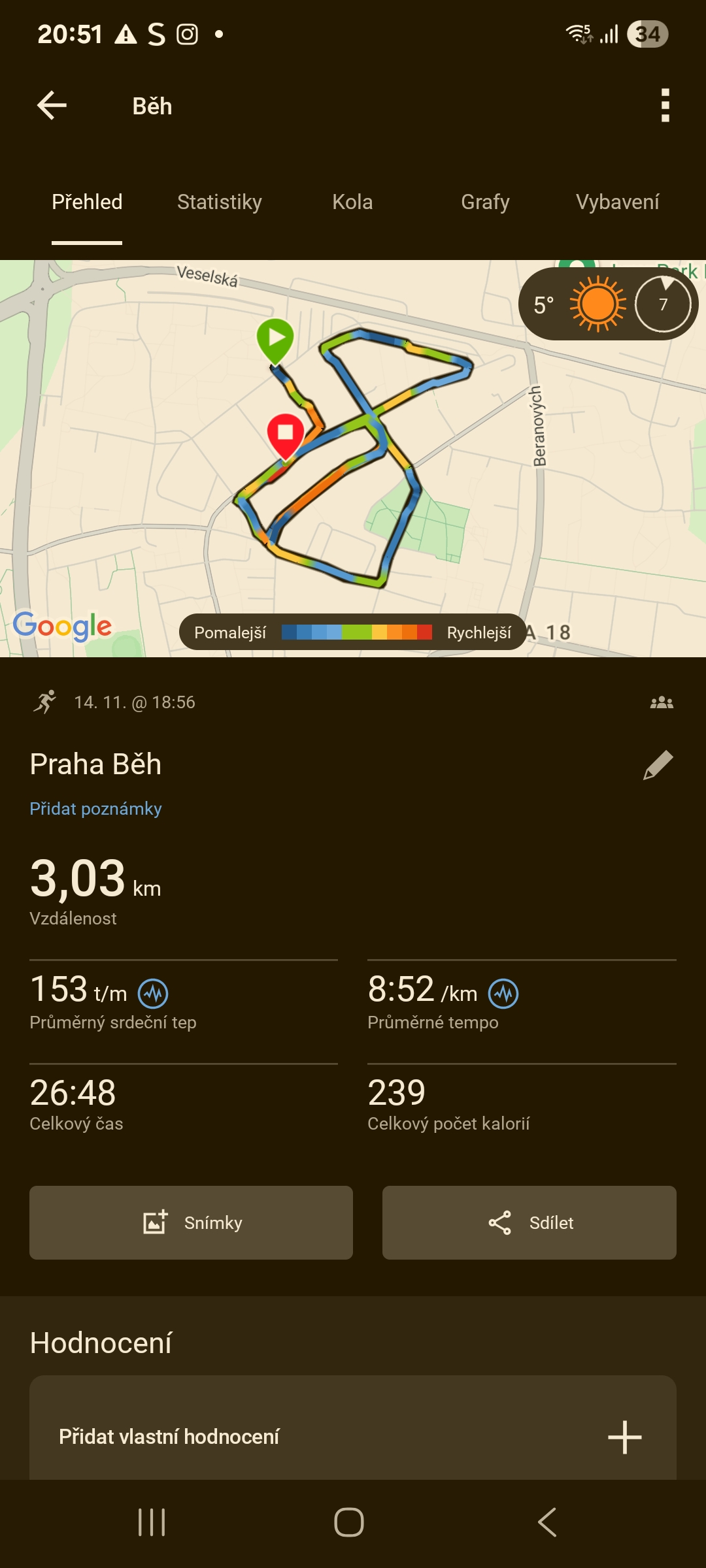
Task: Open the Kola tab
Action: pyautogui.click(x=352, y=203)
